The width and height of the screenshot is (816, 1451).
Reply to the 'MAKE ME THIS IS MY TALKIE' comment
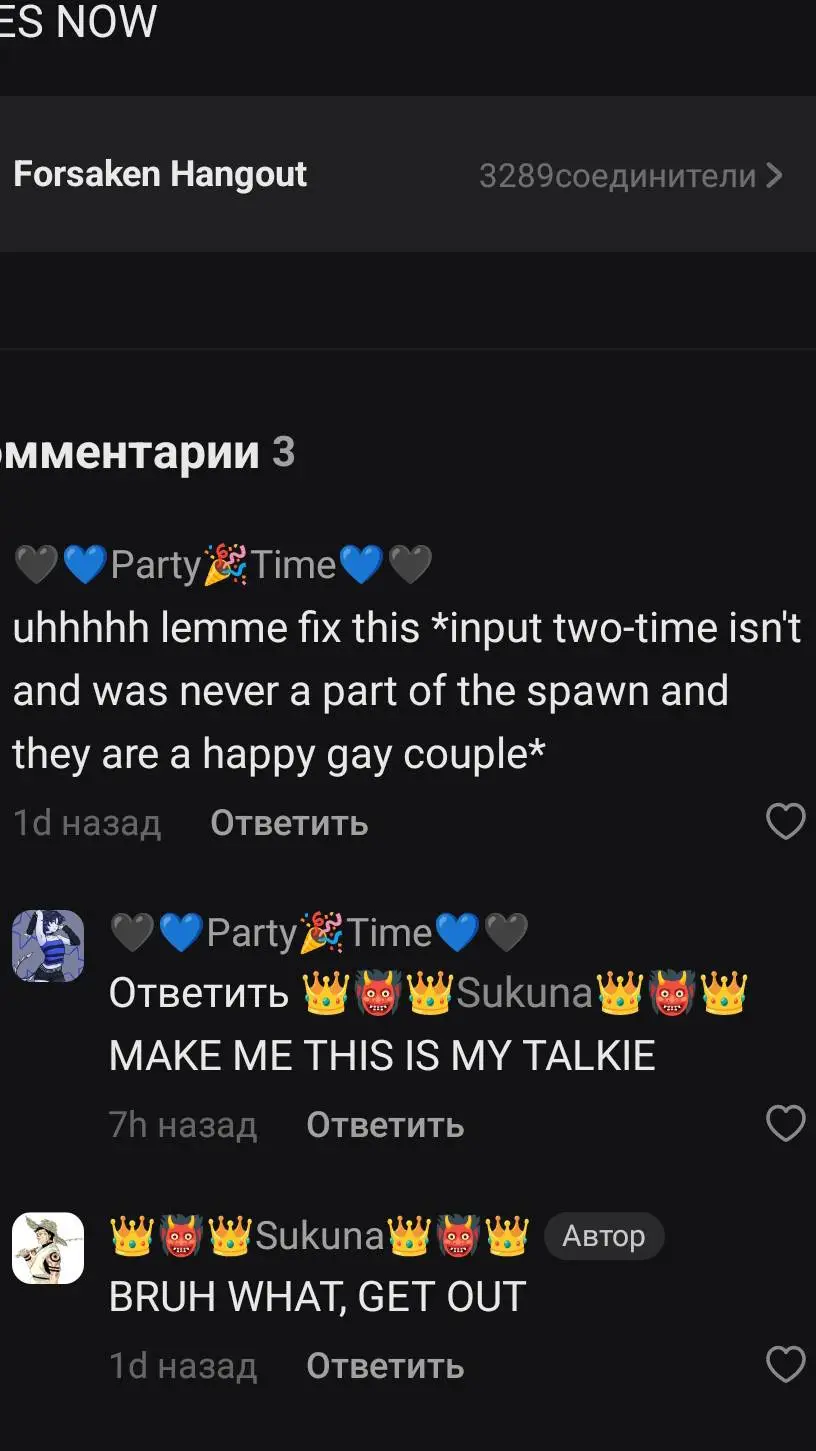[385, 1125]
